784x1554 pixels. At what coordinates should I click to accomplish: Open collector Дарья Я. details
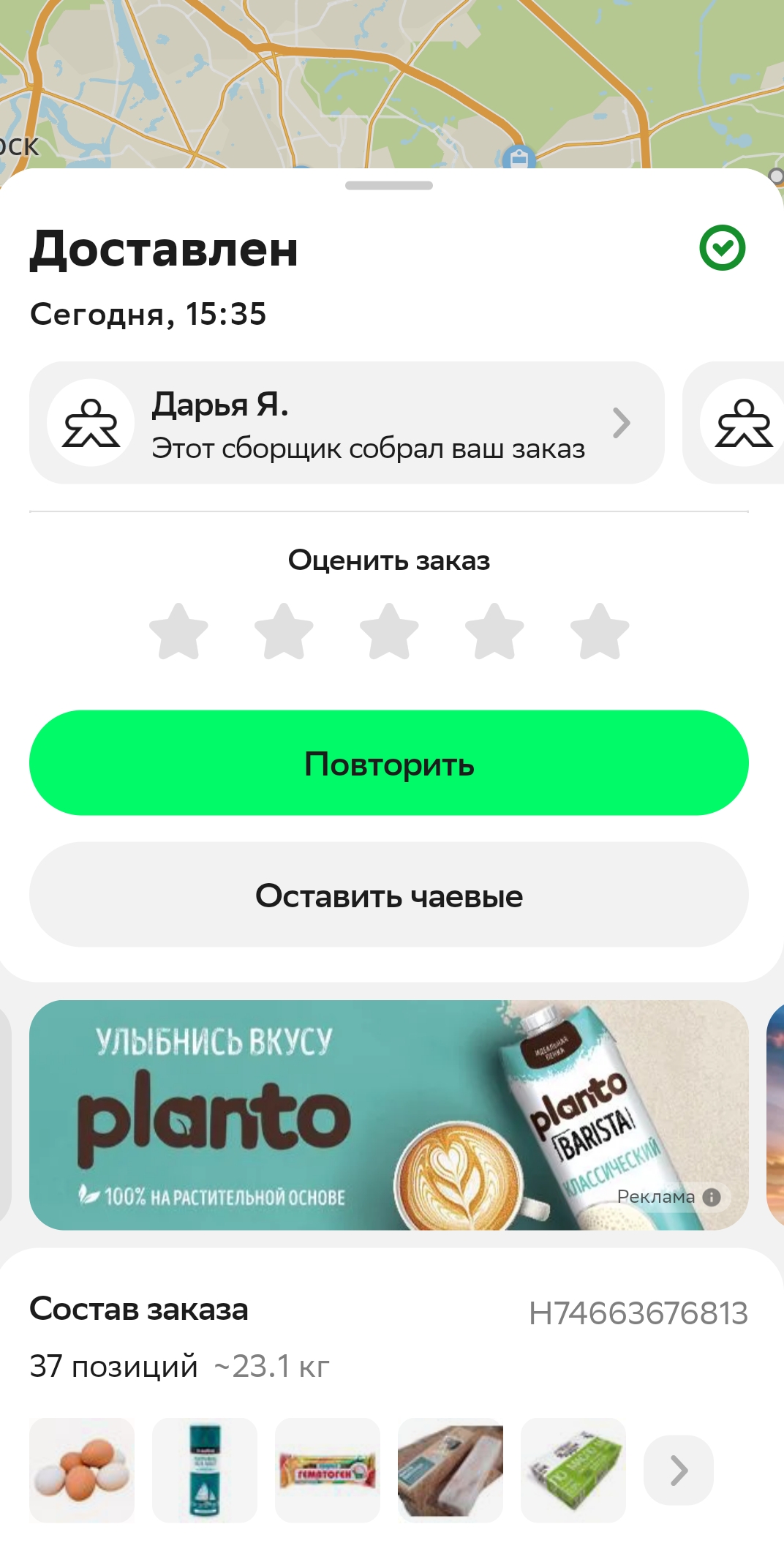click(347, 423)
